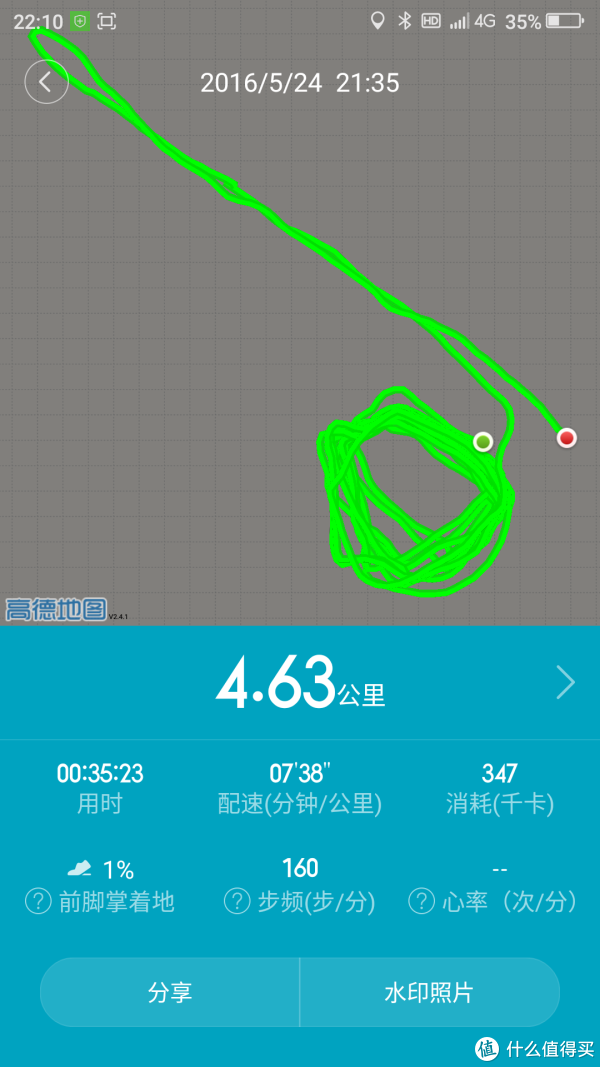Open the 水印照片 watermark photo button

429,992
